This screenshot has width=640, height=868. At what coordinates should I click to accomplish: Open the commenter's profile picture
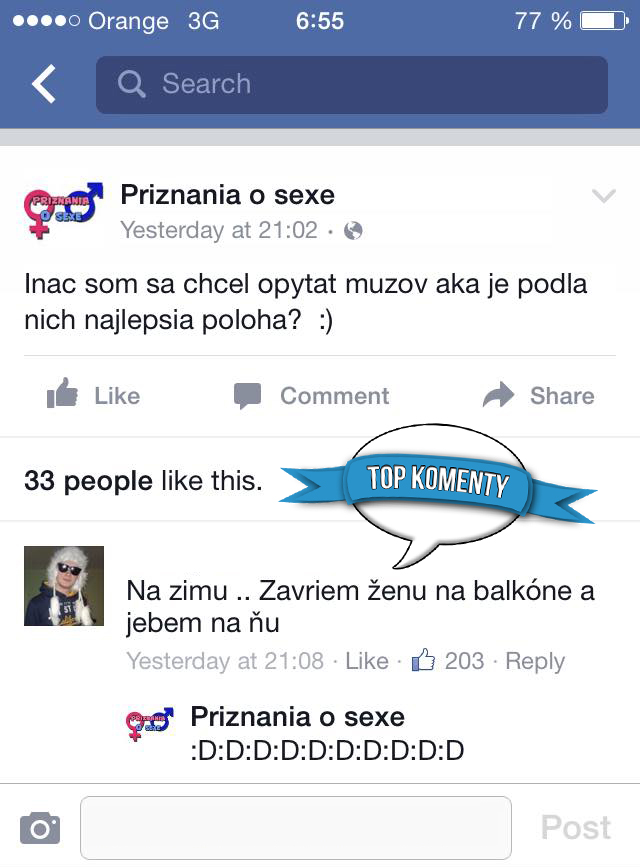[x=64, y=586]
